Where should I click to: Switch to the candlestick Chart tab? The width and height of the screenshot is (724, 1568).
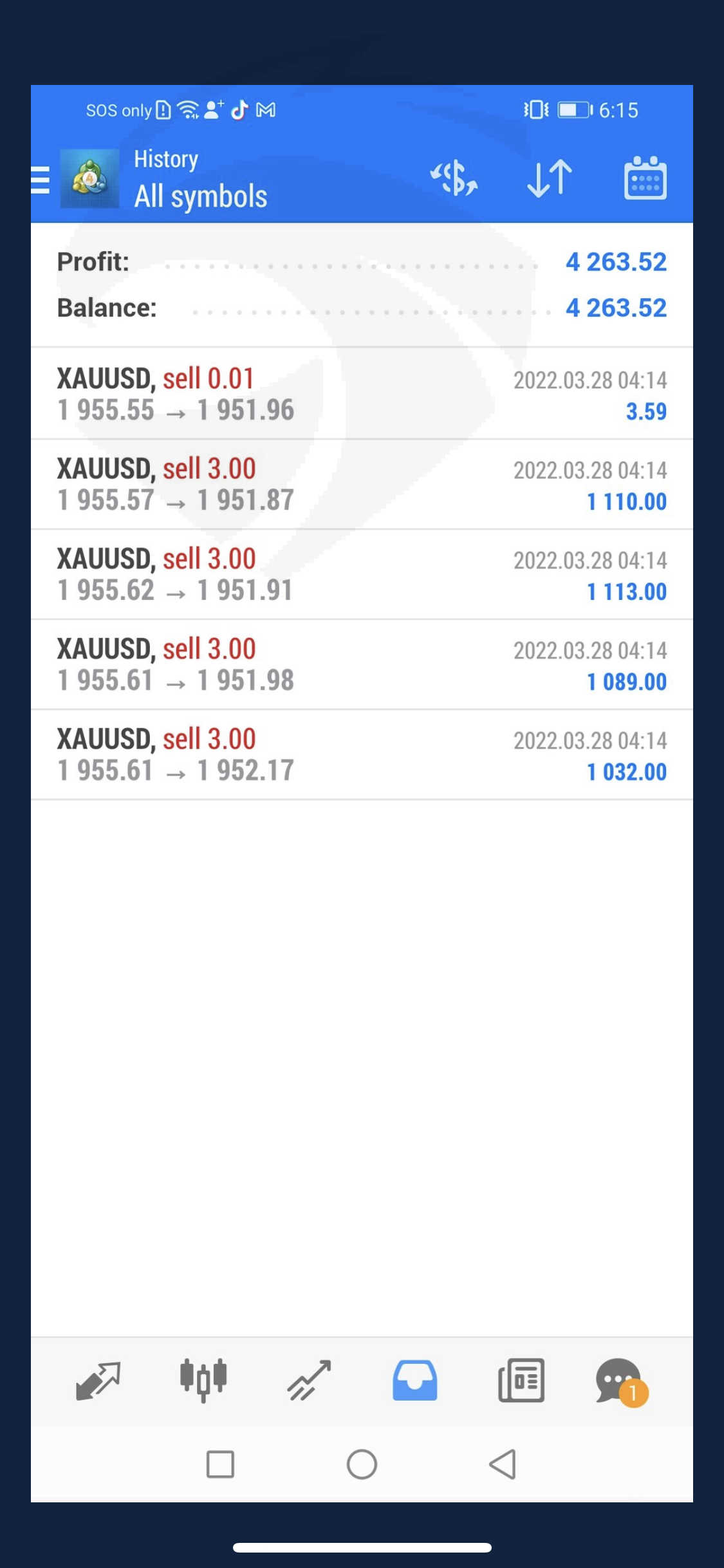pyautogui.click(x=203, y=1380)
